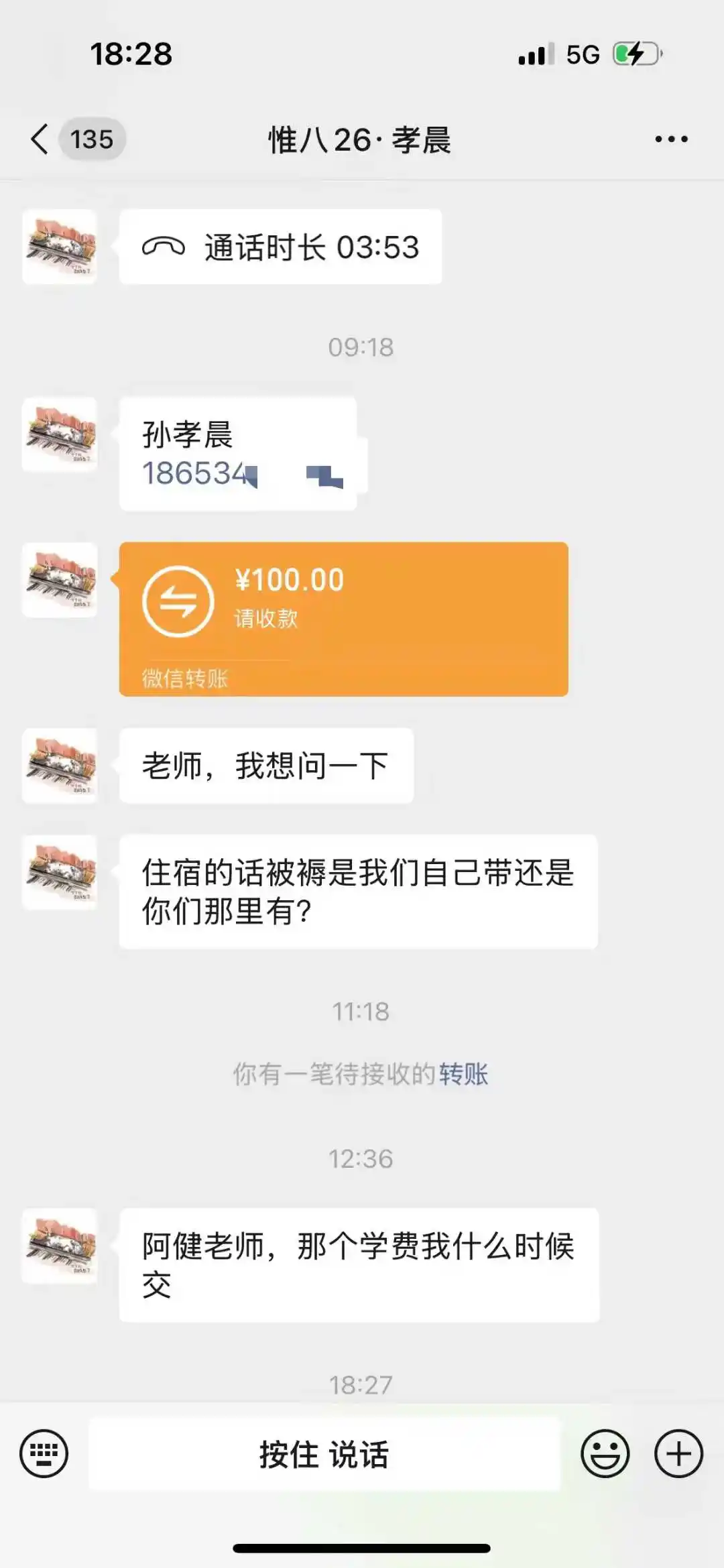The width and height of the screenshot is (724, 1568).
Task: Open the chat info overflow menu
Action: (671, 139)
